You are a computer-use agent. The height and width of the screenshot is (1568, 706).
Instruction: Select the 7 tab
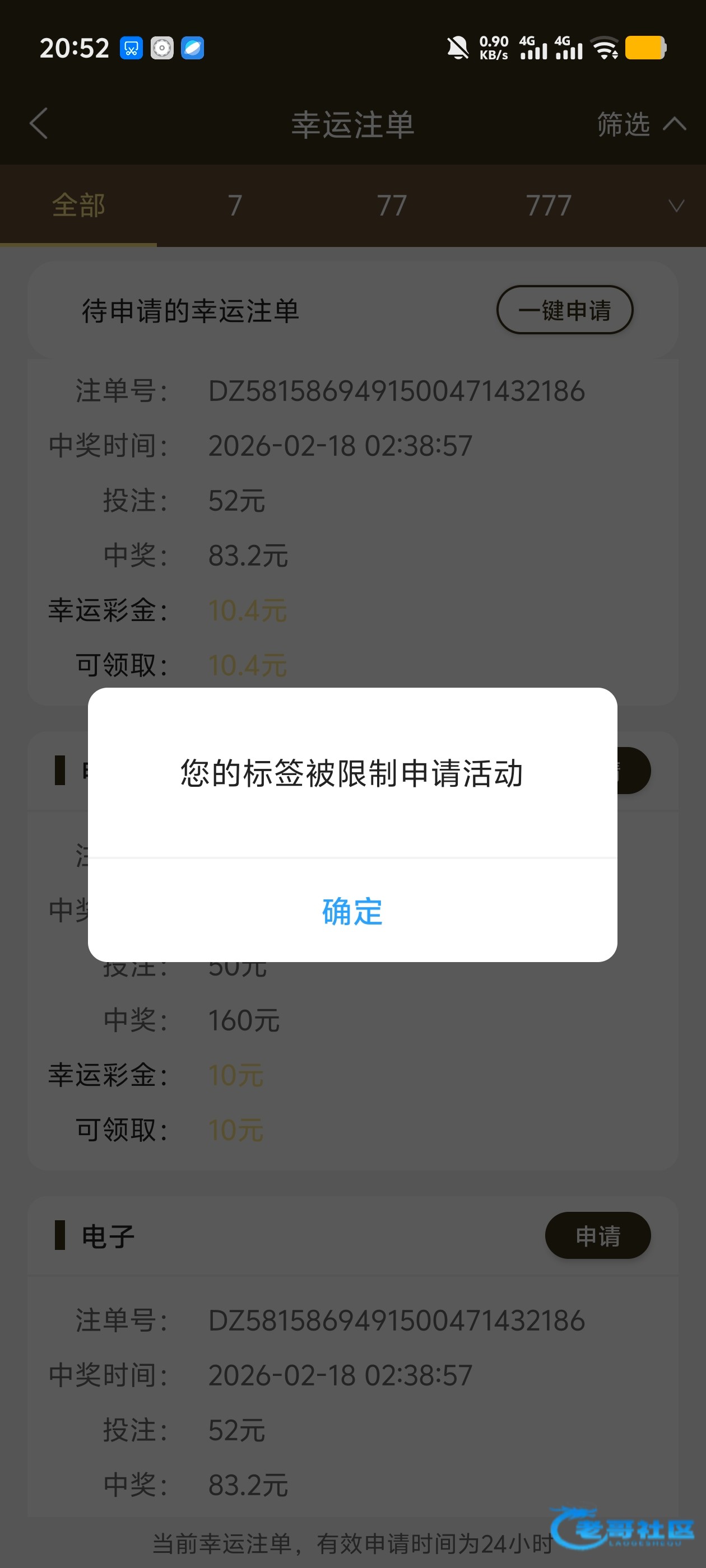tap(235, 205)
